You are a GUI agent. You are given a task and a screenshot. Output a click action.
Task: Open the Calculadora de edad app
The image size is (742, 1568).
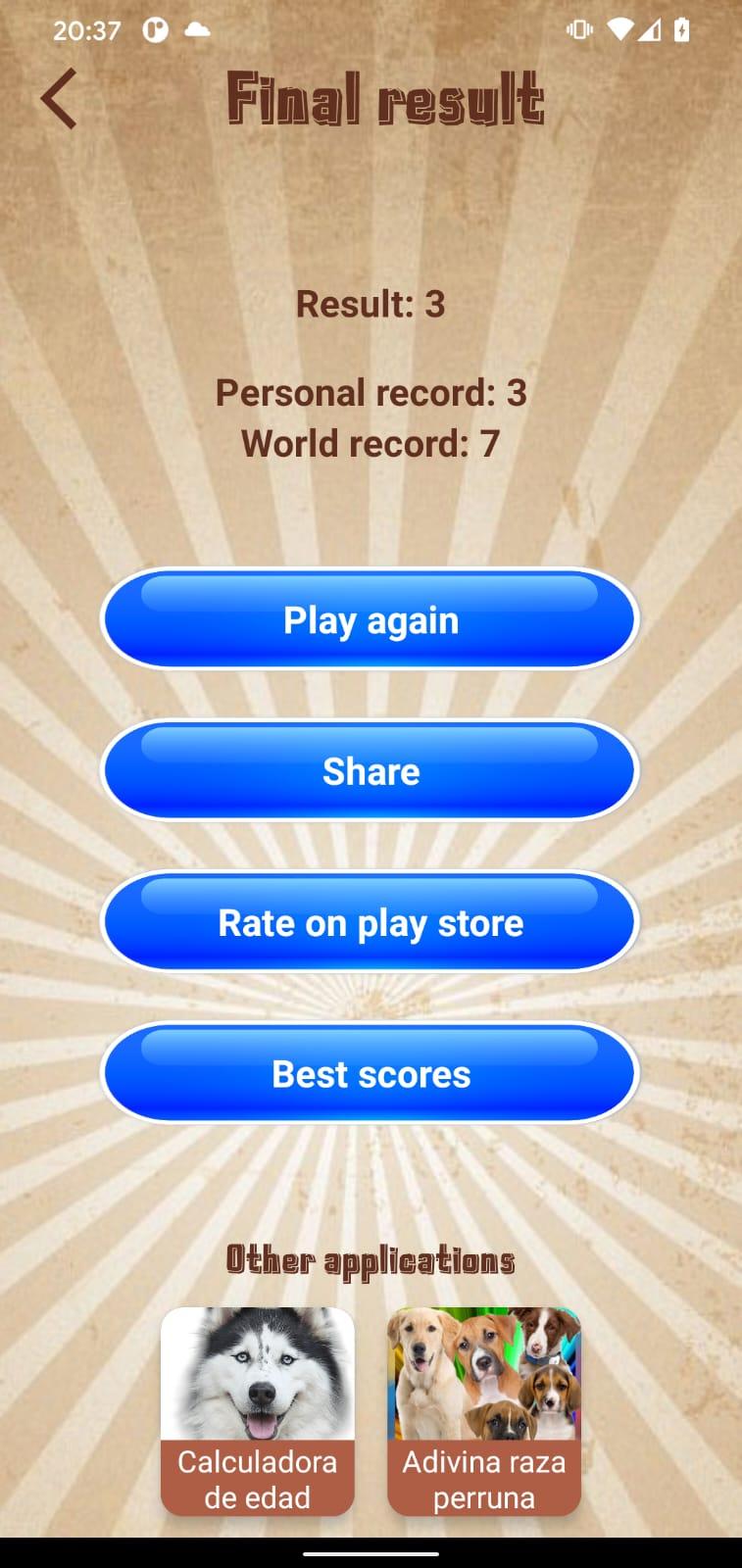(257, 1411)
